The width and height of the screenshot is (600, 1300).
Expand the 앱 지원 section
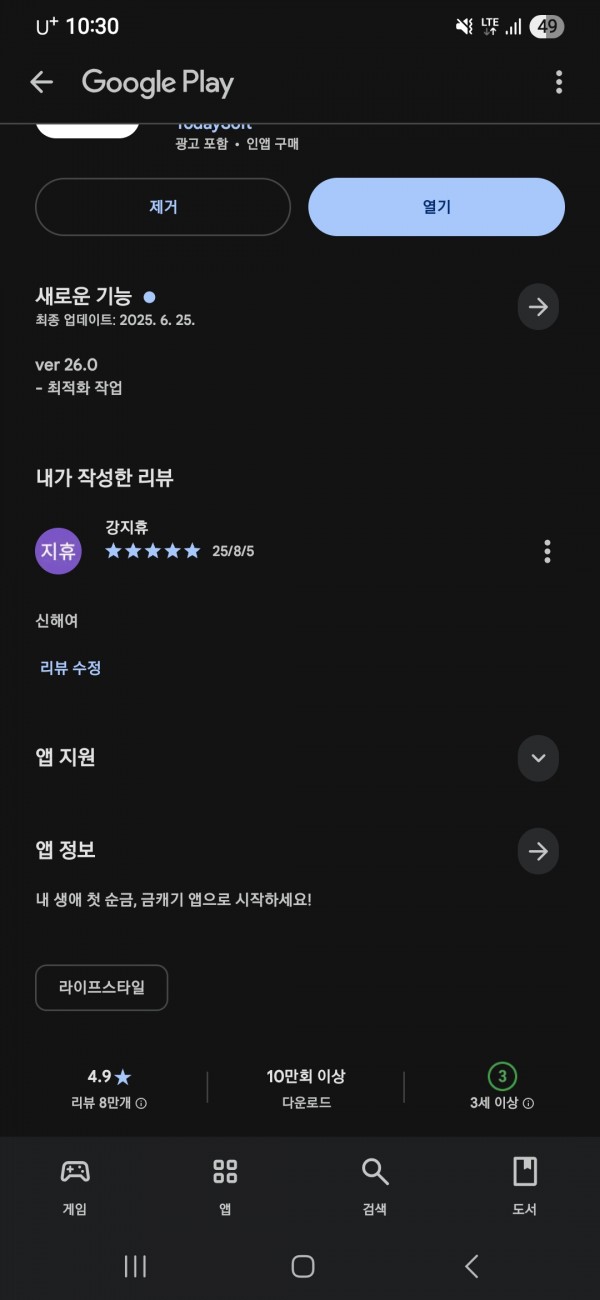click(538, 758)
